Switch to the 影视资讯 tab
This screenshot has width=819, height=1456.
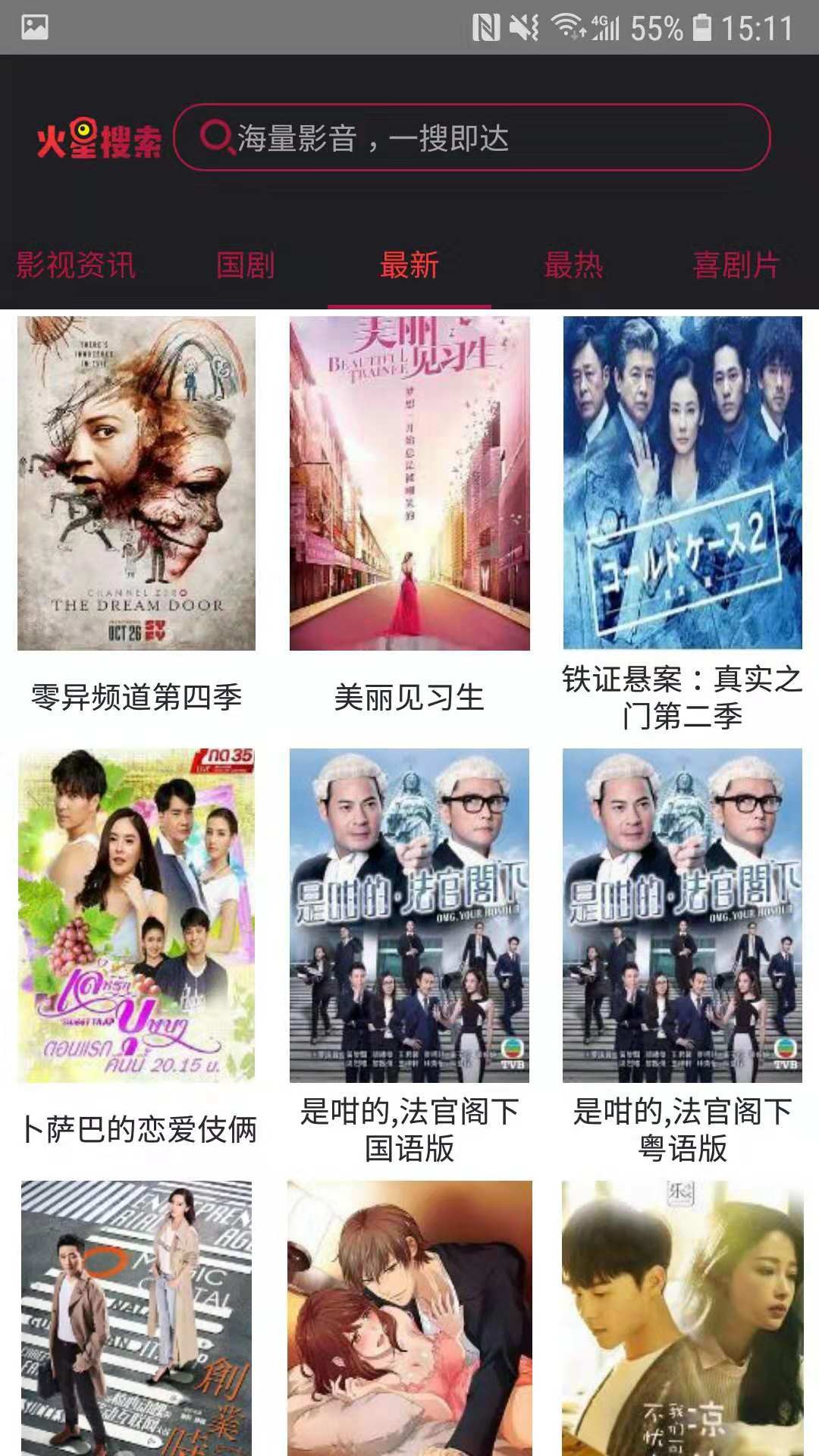click(x=74, y=265)
